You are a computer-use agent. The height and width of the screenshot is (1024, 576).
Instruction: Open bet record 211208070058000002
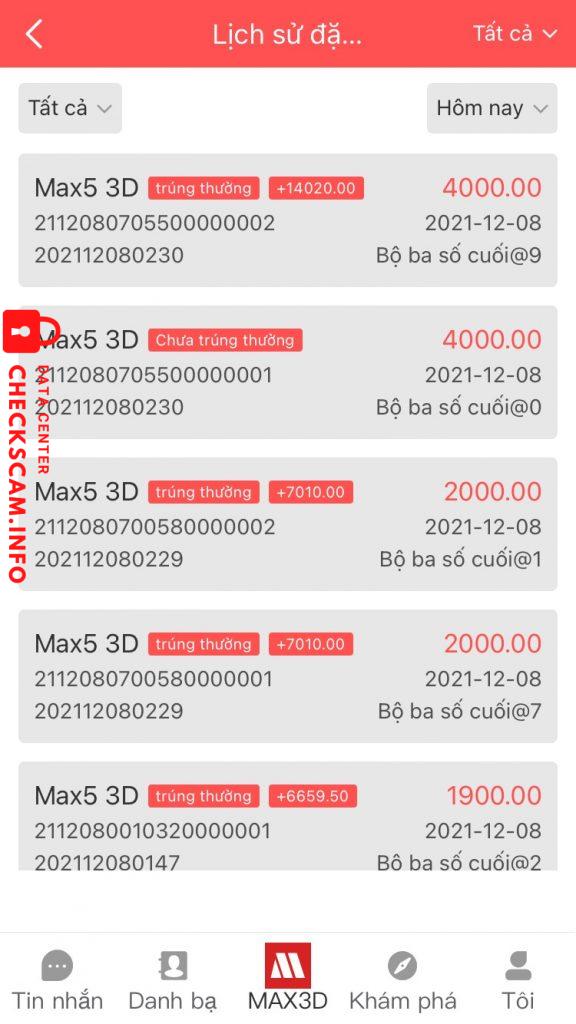(x=288, y=524)
